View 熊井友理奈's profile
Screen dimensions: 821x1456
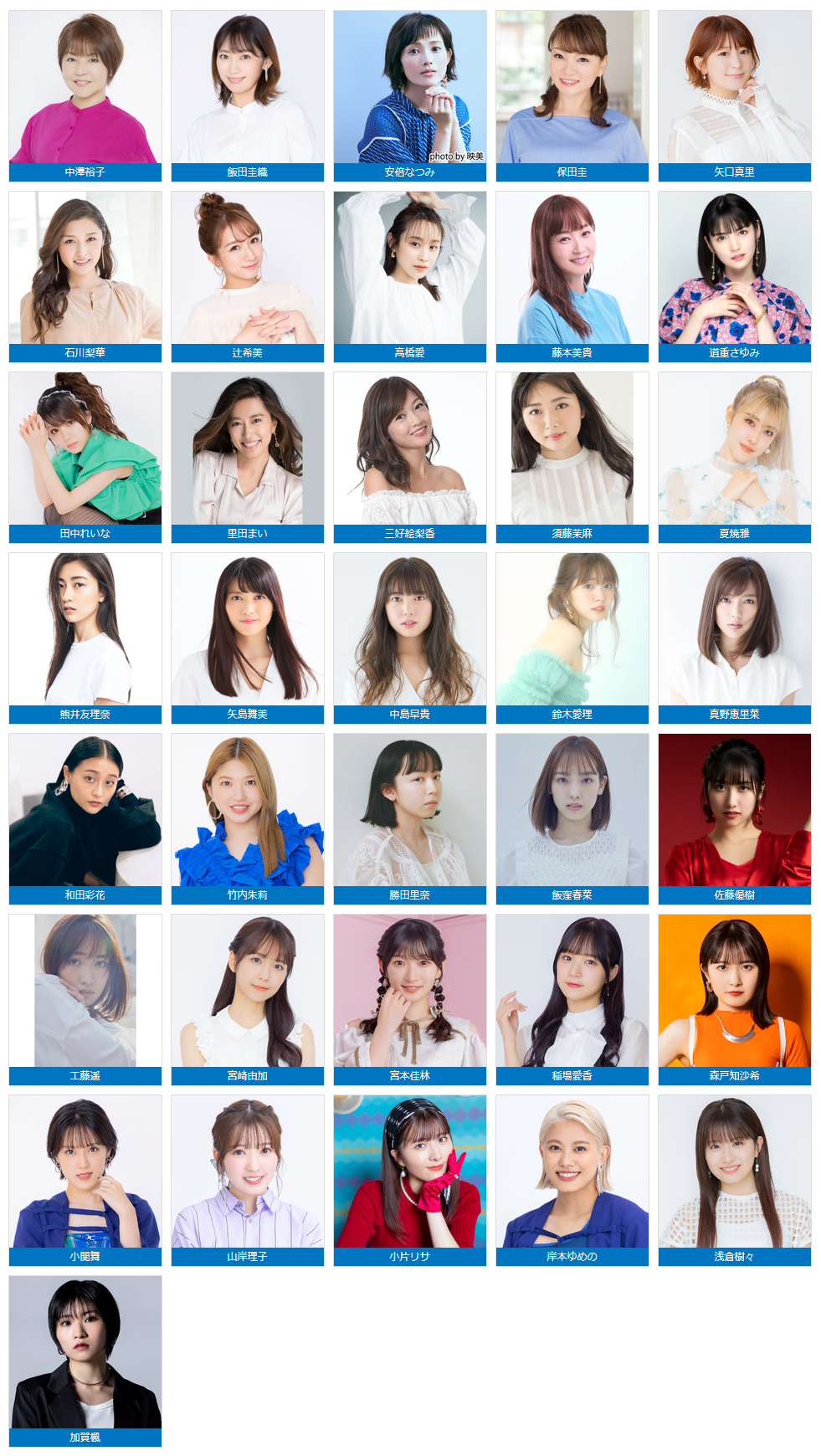(85, 638)
